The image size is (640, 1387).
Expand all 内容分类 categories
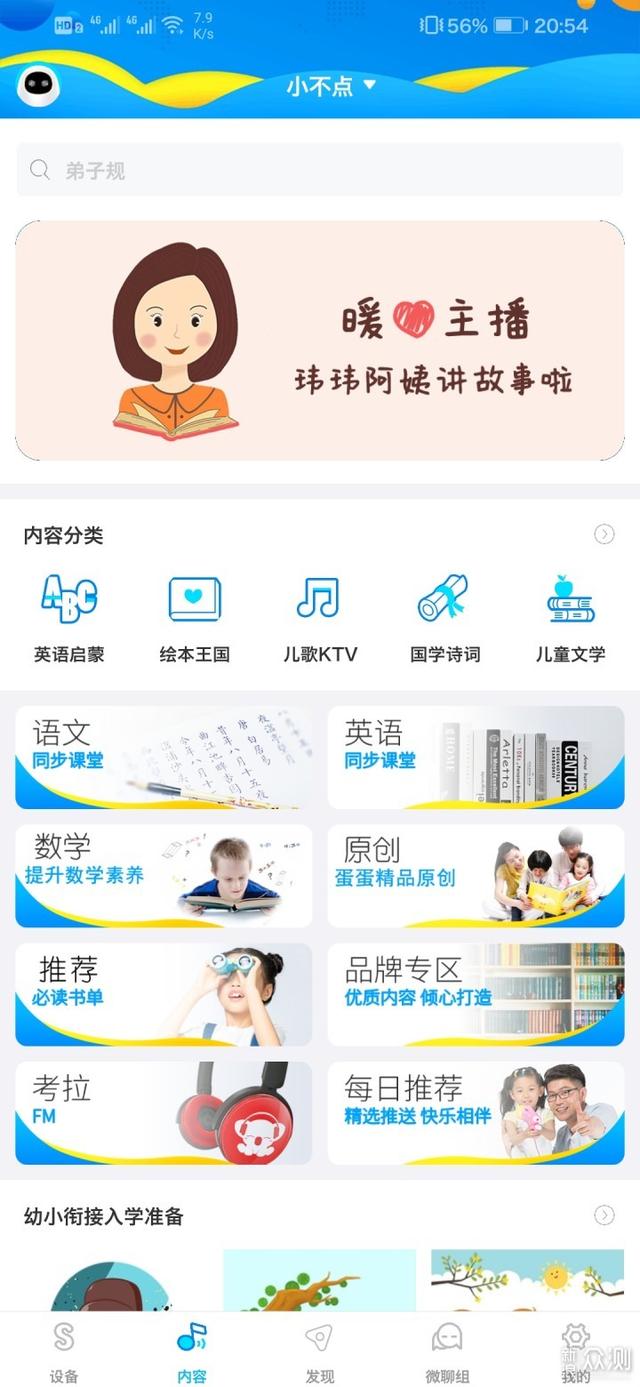coord(604,535)
